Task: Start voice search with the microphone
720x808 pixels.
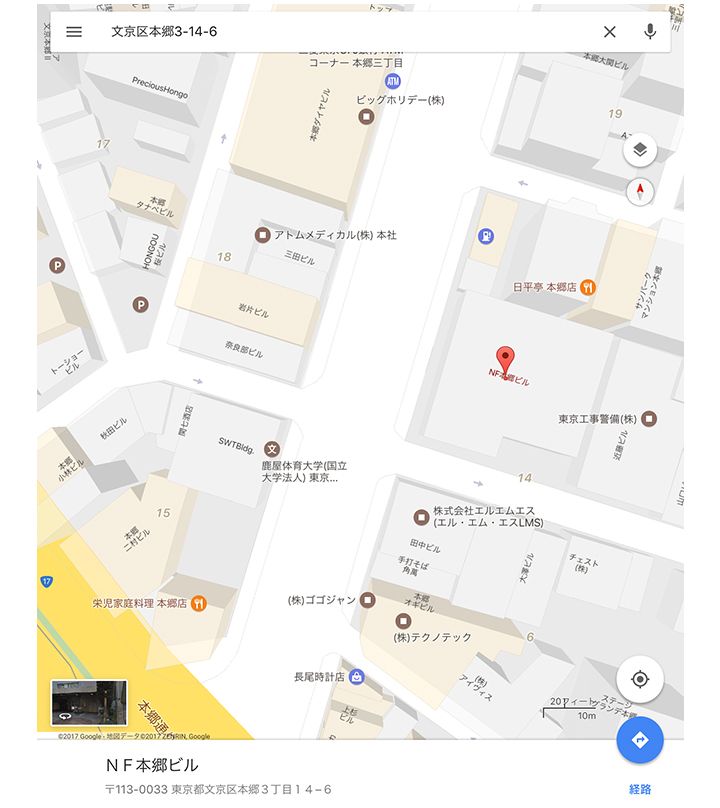Action: click(650, 31)
